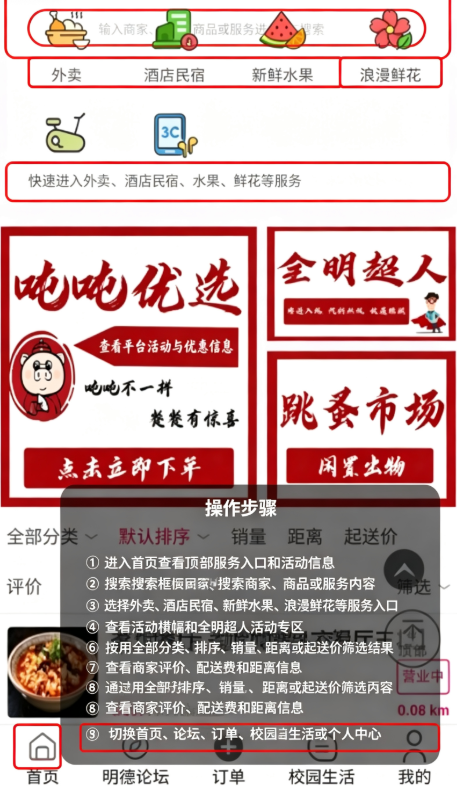457x786 pixels.
Task: Open the 浪漫鲜花 category
Action: pos(390,75)
